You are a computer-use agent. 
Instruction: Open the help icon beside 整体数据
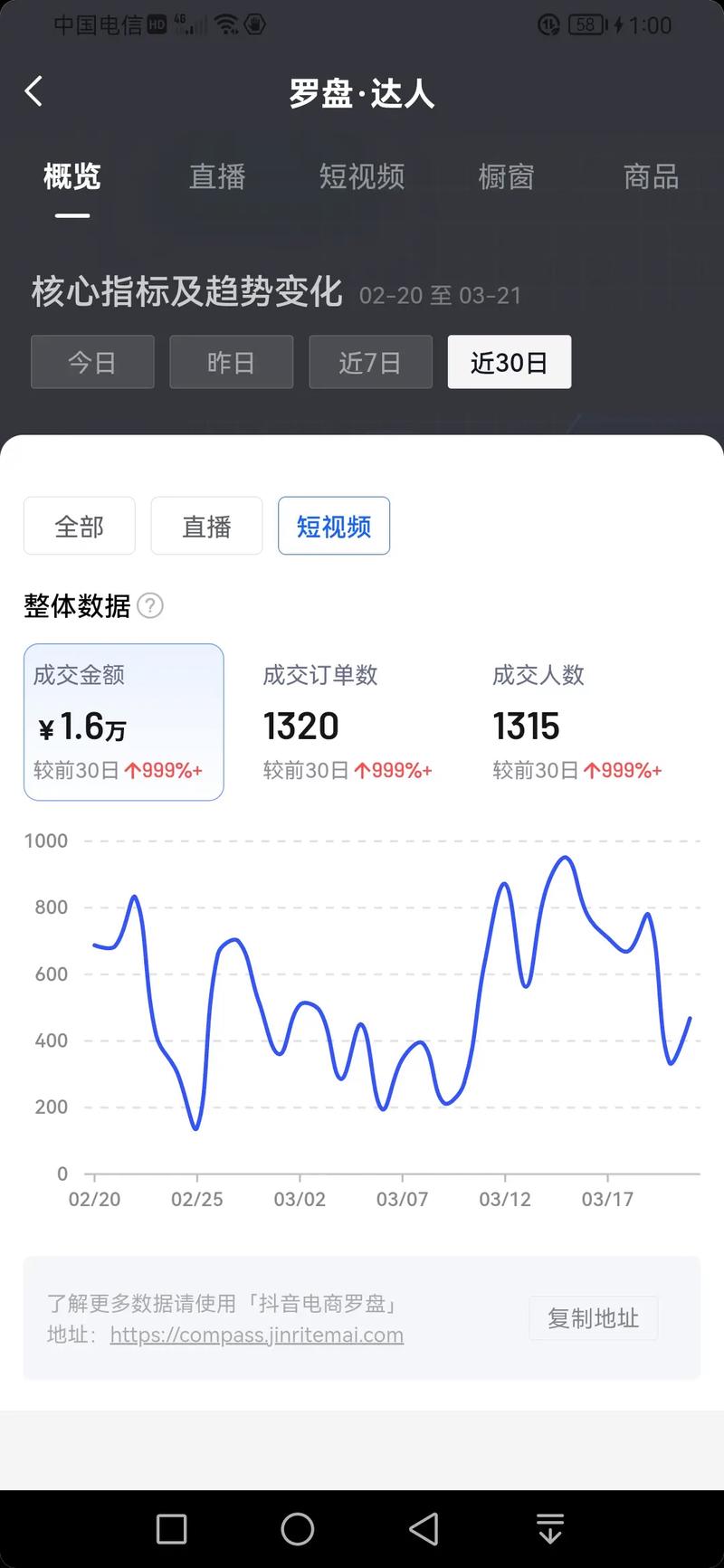[x=151, y=606]
